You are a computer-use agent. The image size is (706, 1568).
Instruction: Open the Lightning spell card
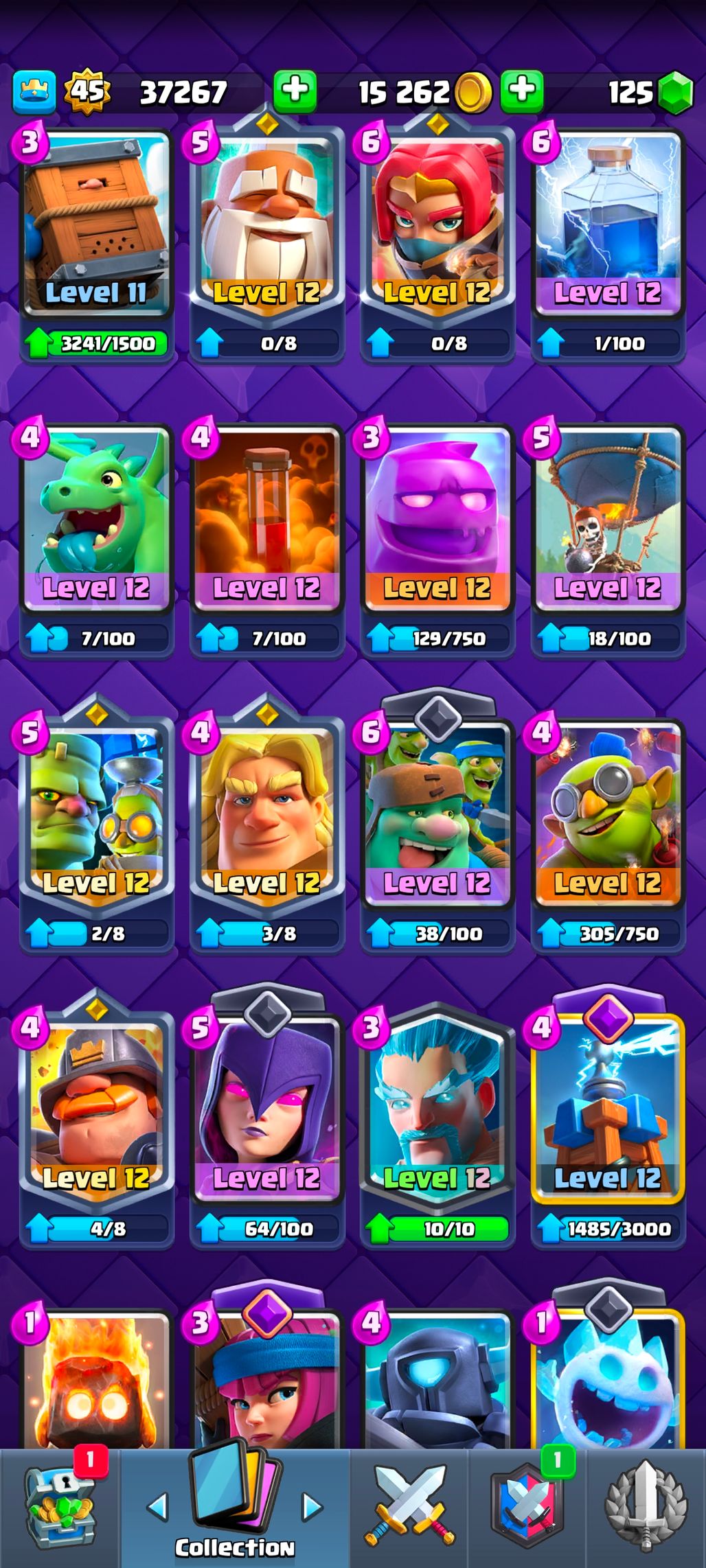pyautogui.click(x=608, y=227)
